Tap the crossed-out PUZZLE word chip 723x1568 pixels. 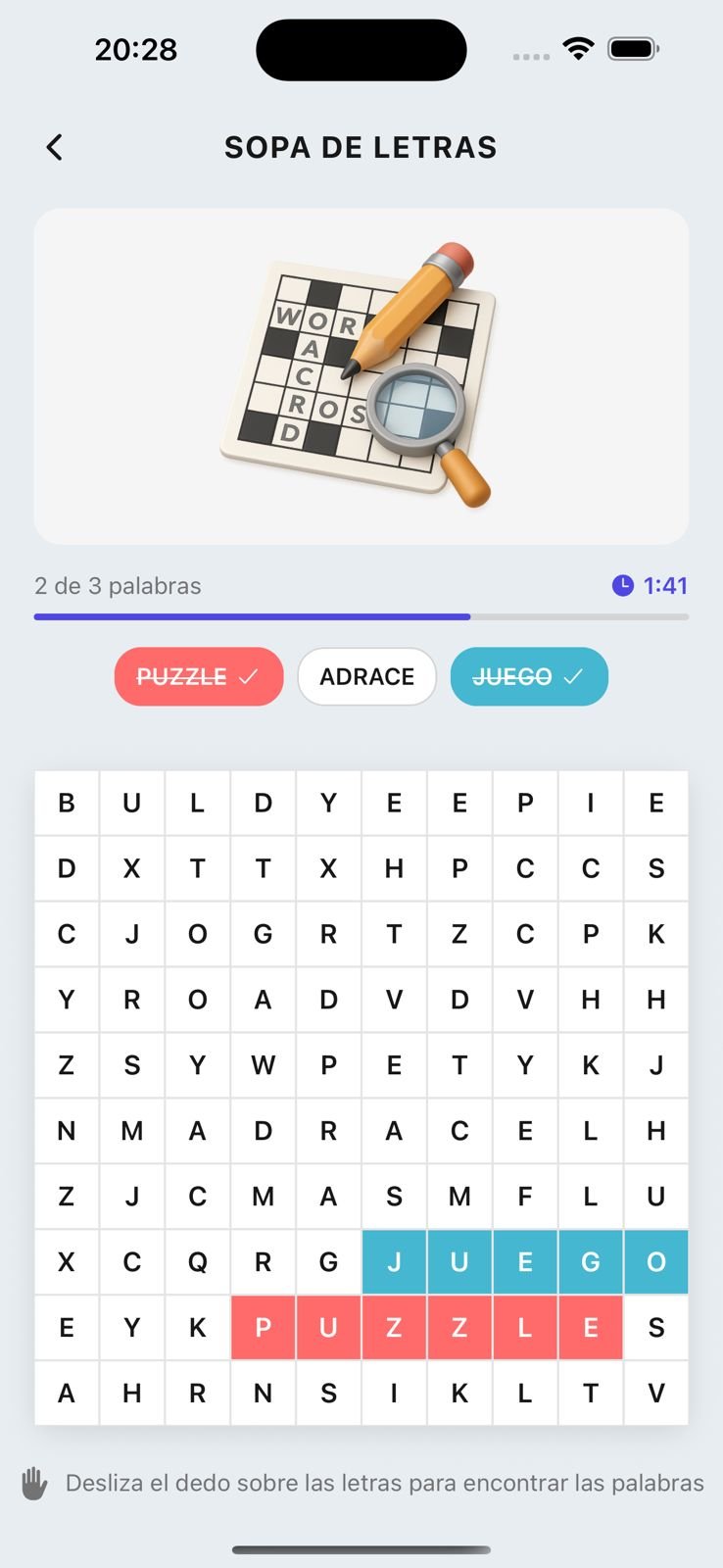(x=198, y=676)
